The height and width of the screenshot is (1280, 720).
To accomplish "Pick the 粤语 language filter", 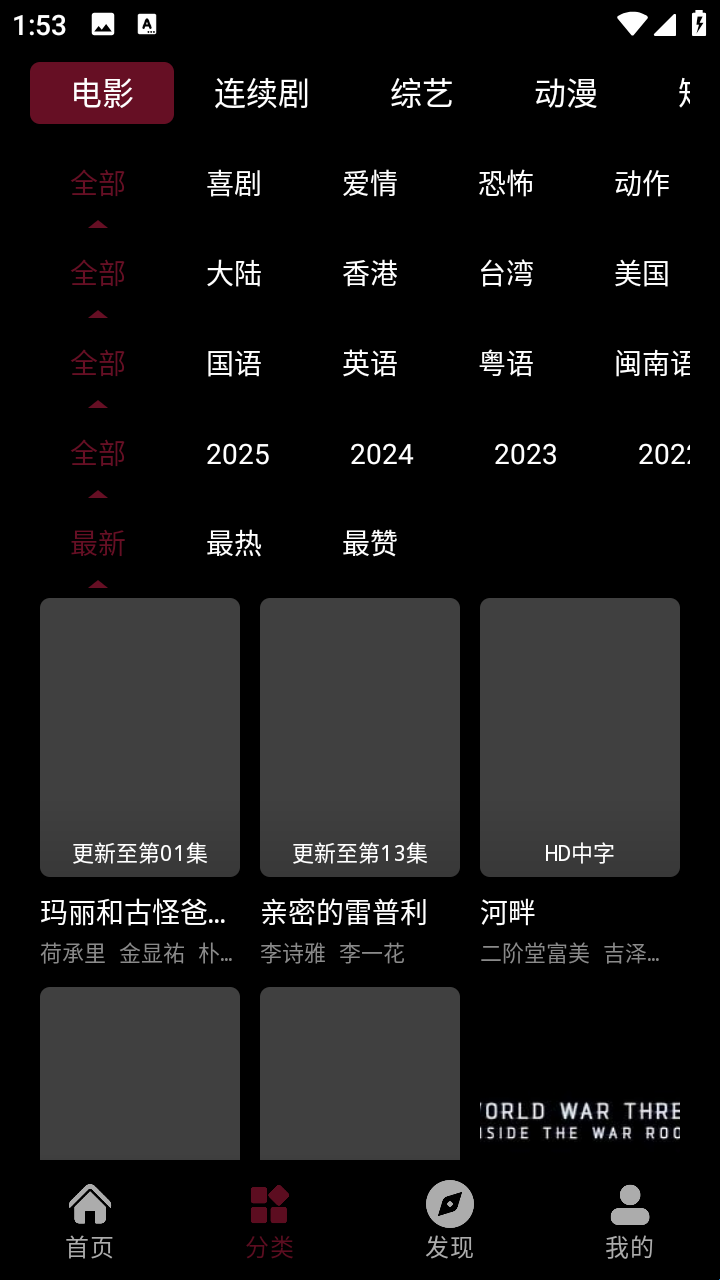I will [506, 364].
